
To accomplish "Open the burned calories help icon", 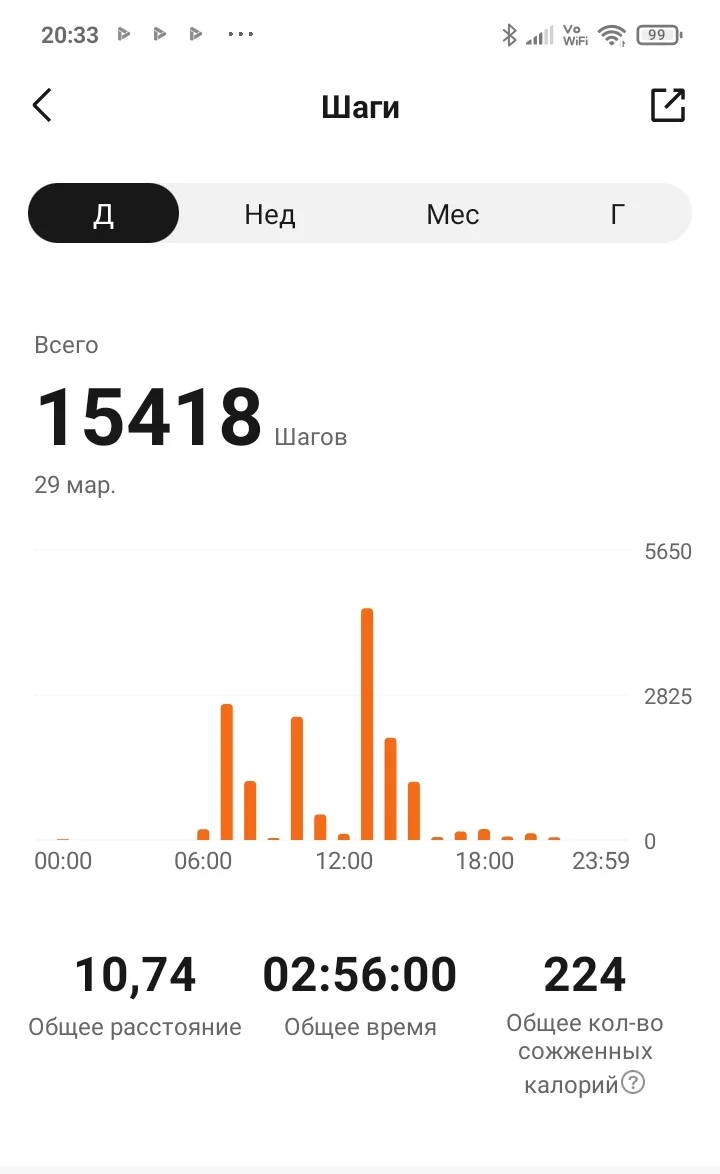I will click(633, 1082).
